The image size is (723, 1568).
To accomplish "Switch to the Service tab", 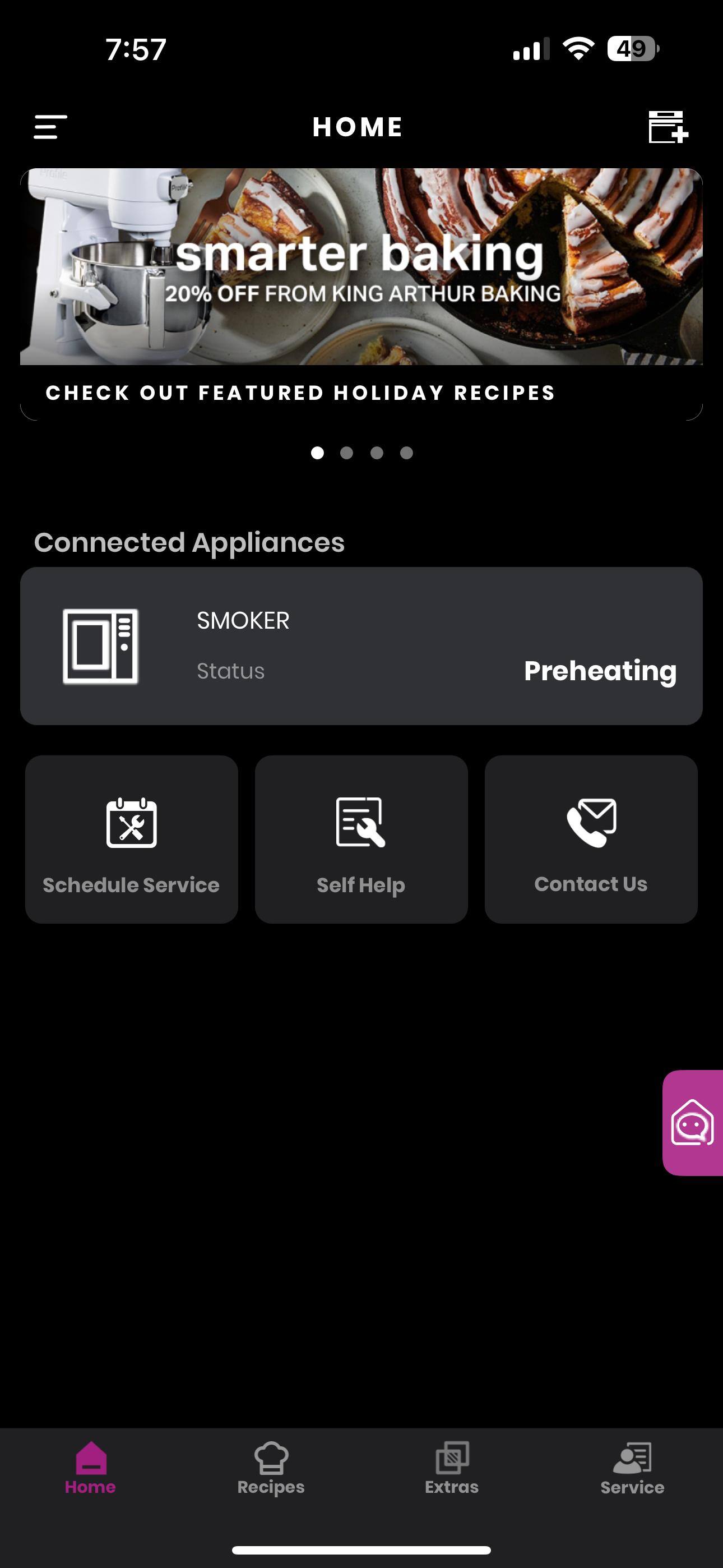I will click(x=632, y=1468).
